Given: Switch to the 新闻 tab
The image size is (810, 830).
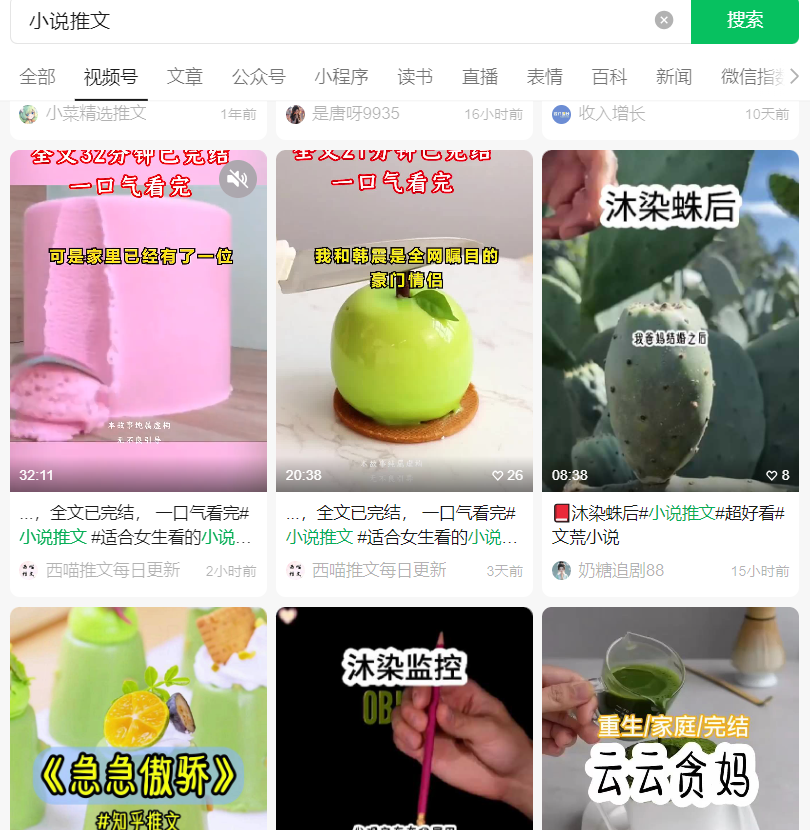Looking at the screenshot, I should coord(674,77).
